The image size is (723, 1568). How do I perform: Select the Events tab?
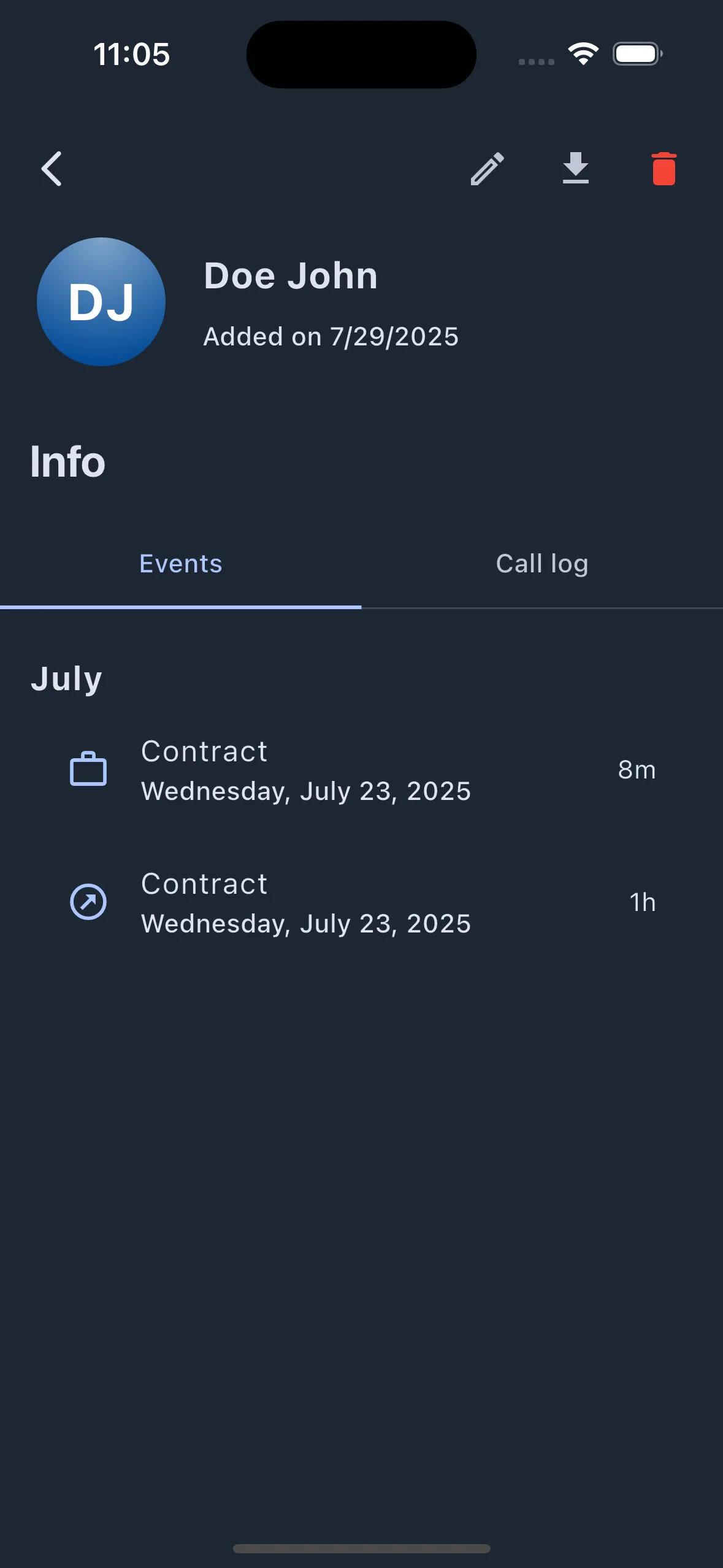pos(180,563)
